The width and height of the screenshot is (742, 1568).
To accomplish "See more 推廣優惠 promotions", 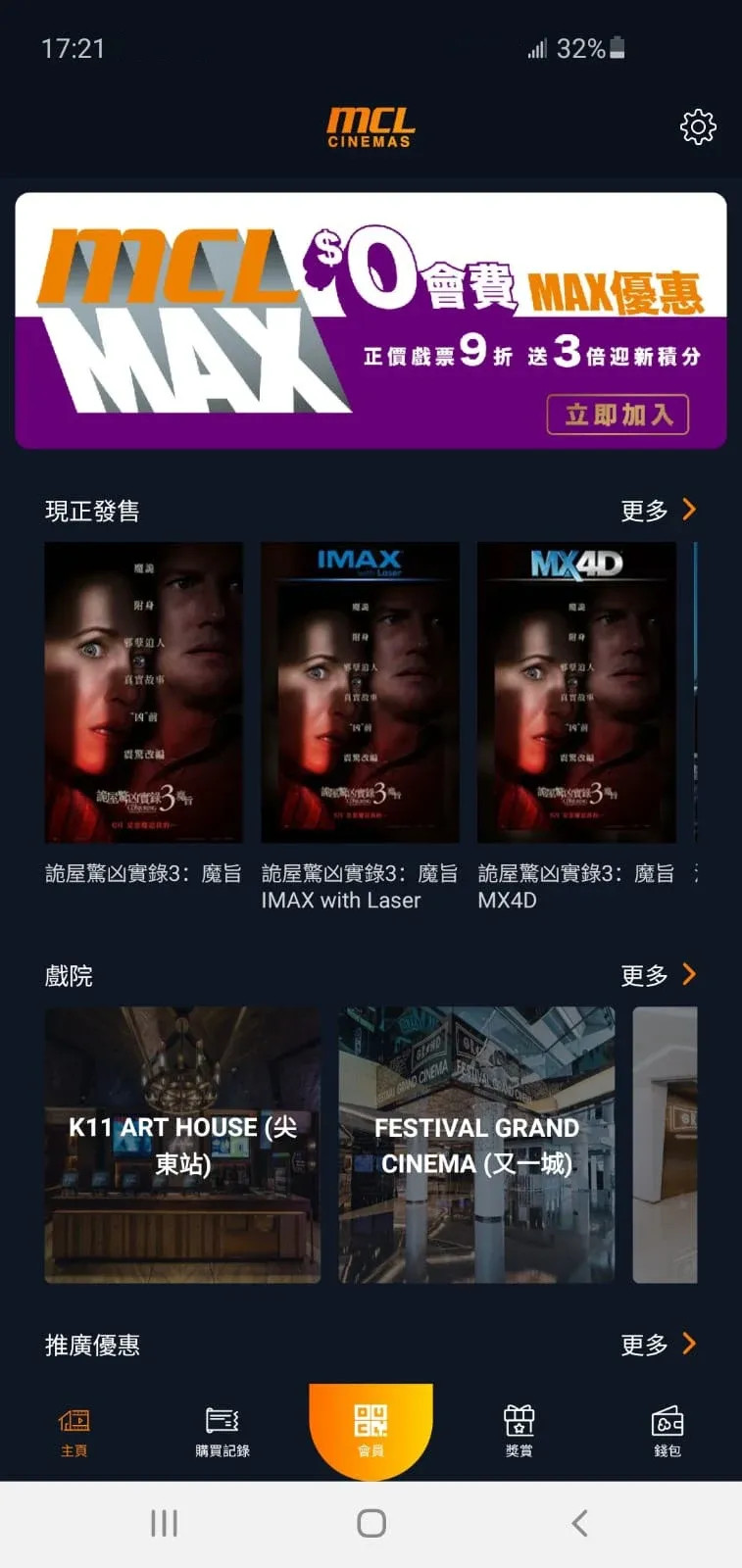I will click(659, 1345).
